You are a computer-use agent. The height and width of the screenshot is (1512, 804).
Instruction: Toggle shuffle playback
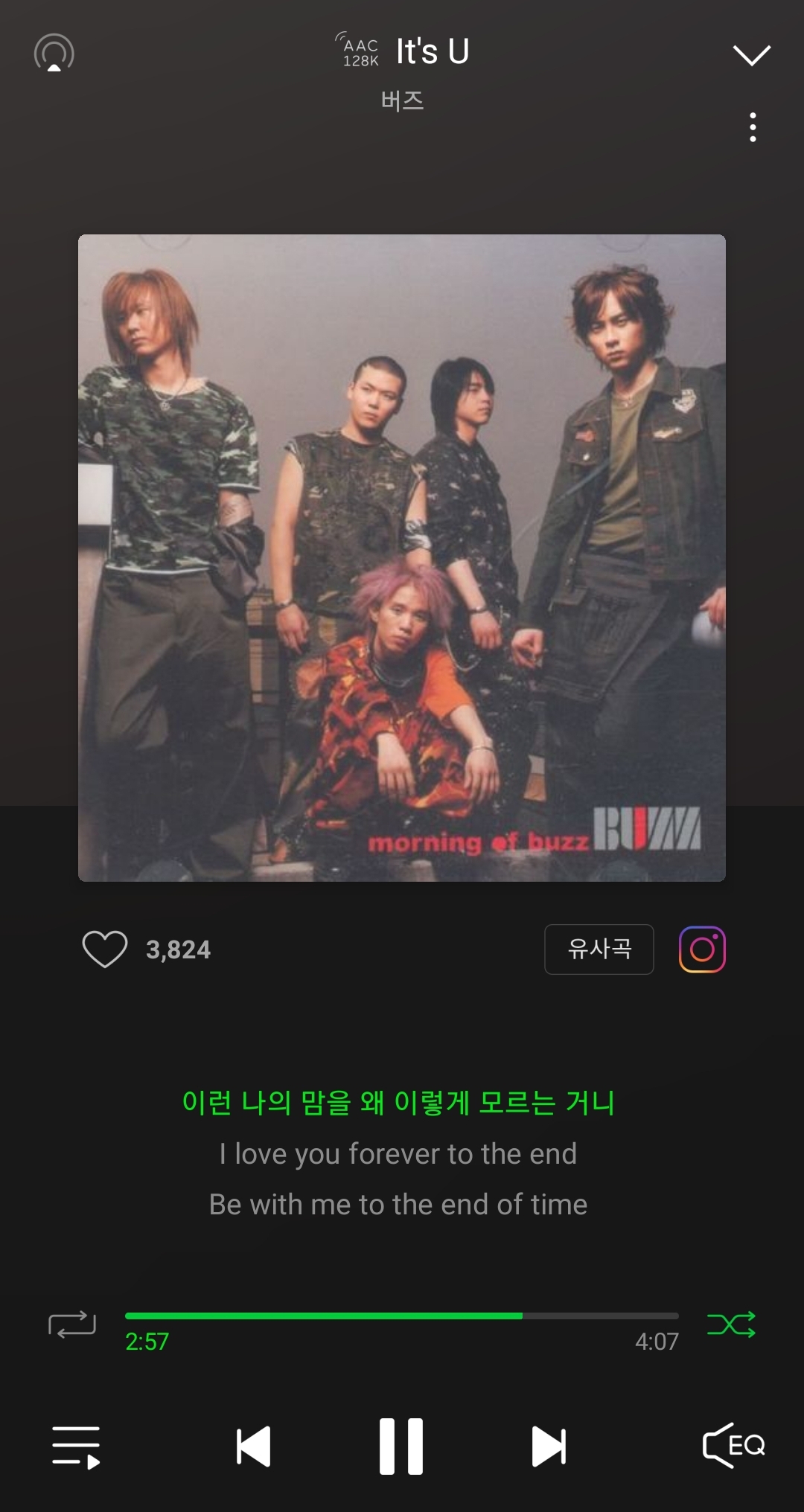pyautogui.click(x=731, y=1324)
